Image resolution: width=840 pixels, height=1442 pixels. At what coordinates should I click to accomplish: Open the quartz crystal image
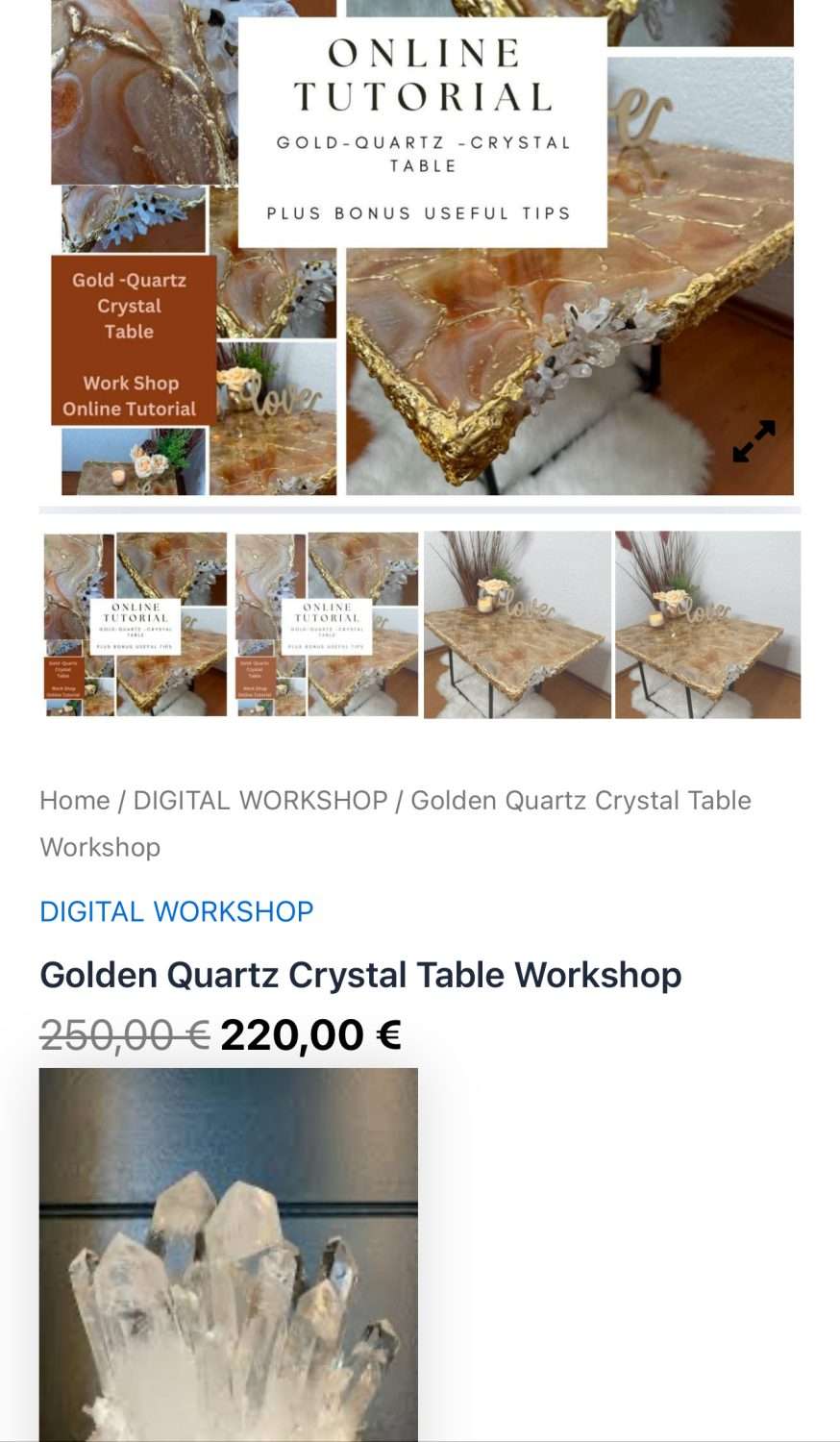229,1255
